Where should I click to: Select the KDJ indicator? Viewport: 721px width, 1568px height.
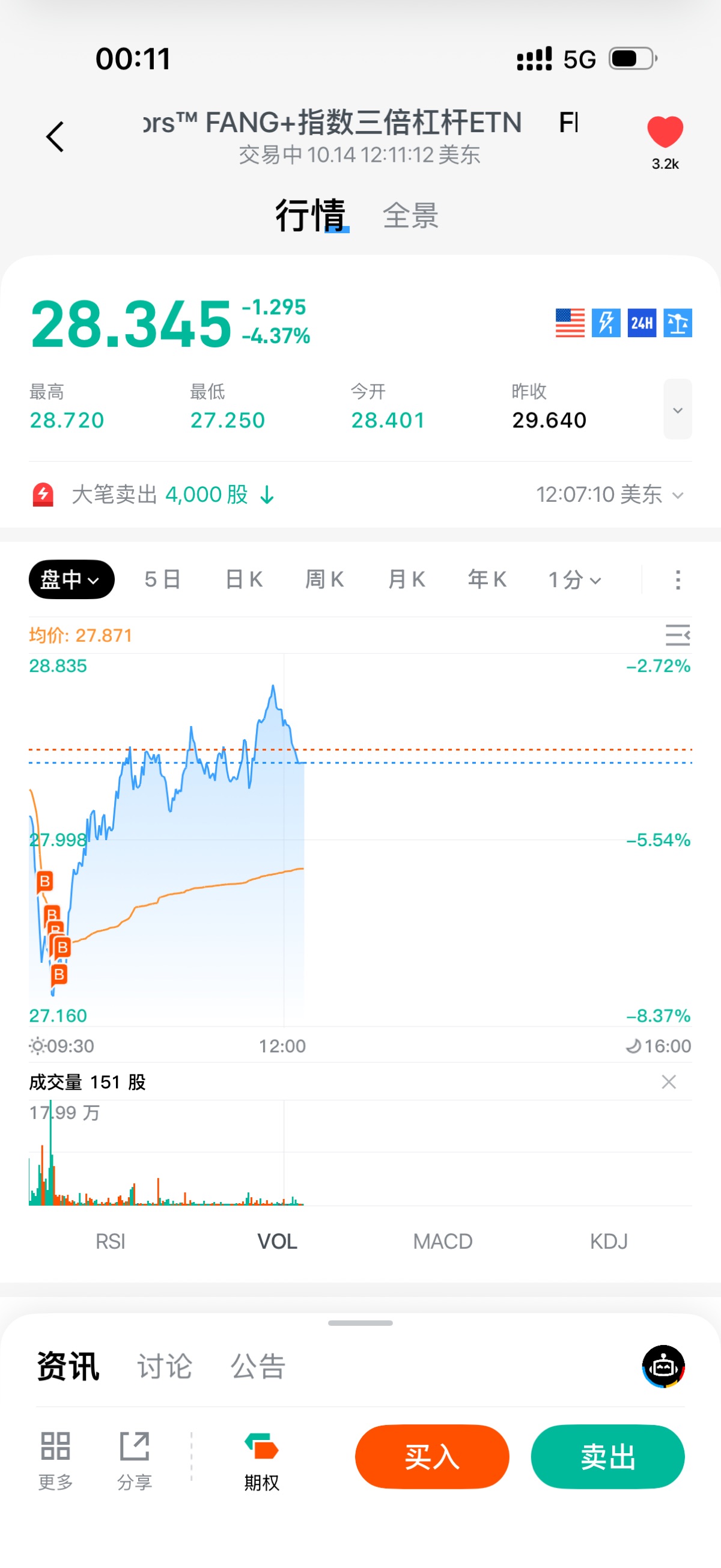609,1241
